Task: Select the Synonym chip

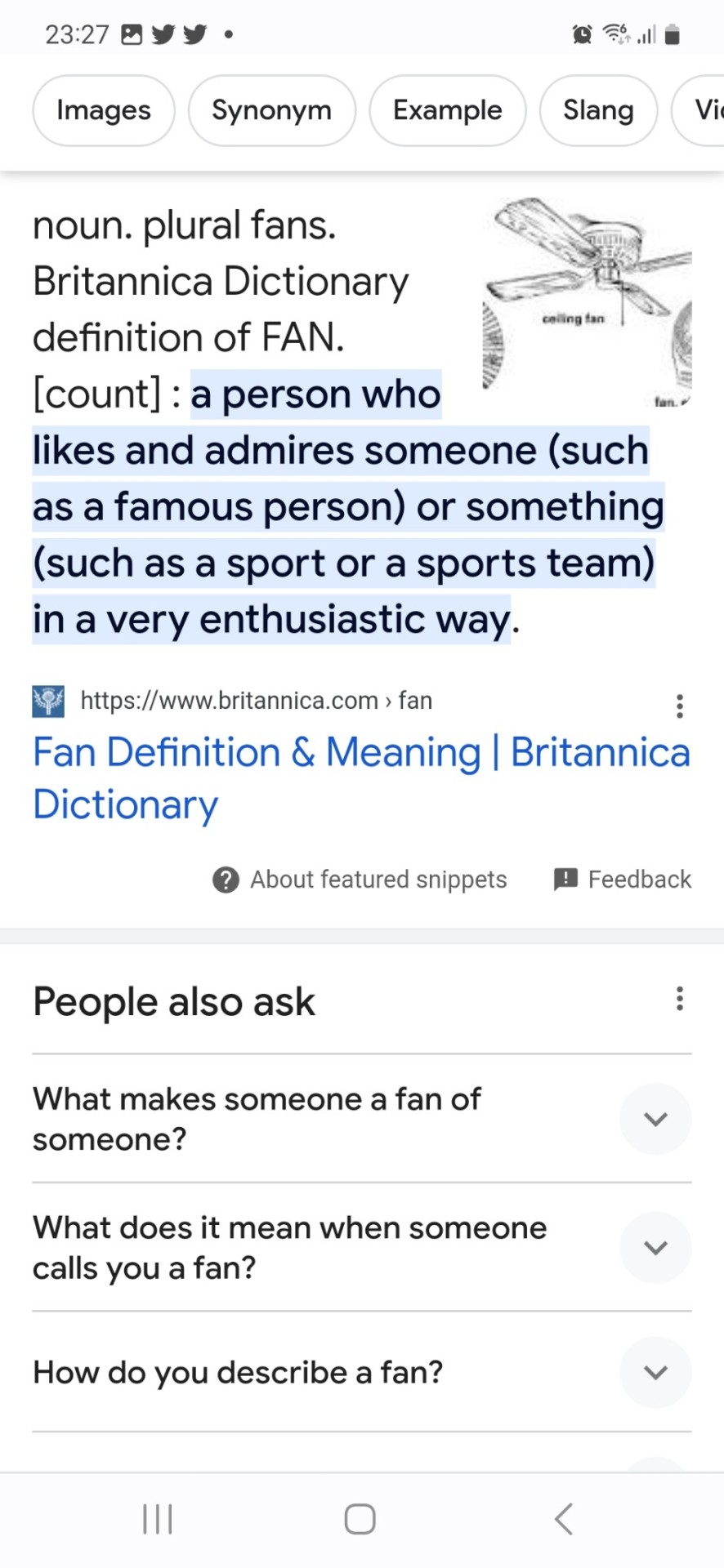Action: click(x=271, y=110)
